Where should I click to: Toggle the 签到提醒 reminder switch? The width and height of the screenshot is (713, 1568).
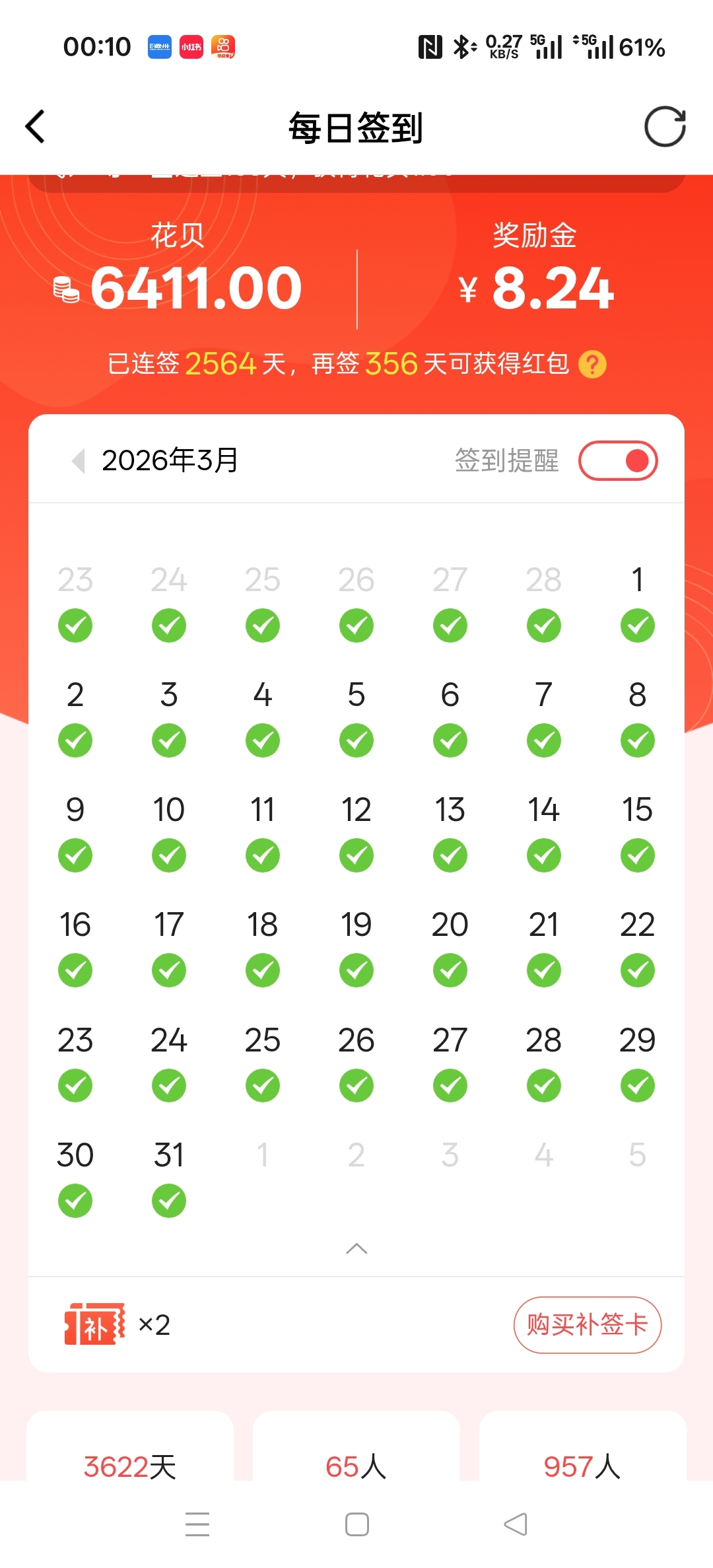pyautogui.click(x=618, y=460)
